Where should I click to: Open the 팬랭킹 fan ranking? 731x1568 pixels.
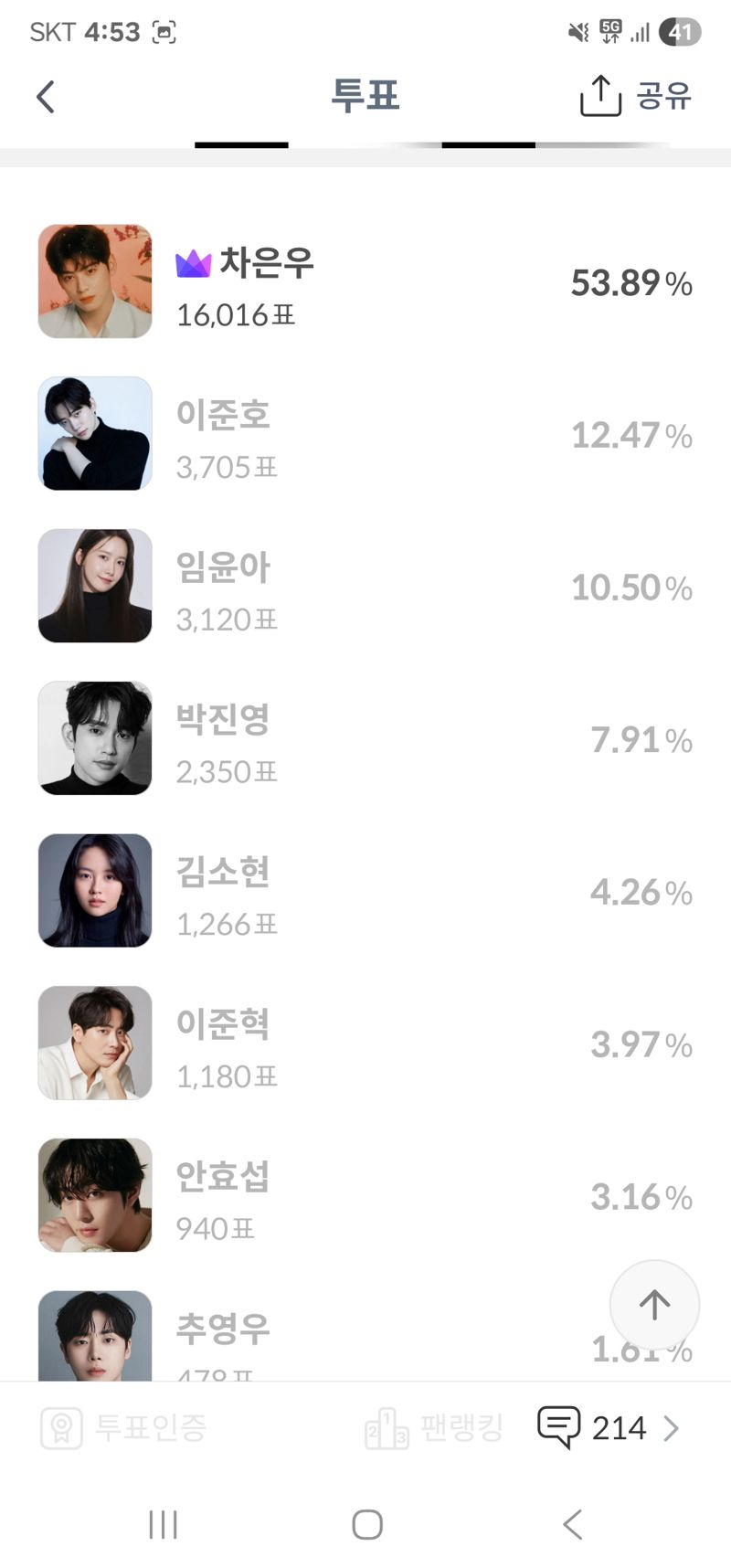[435, 1427]
